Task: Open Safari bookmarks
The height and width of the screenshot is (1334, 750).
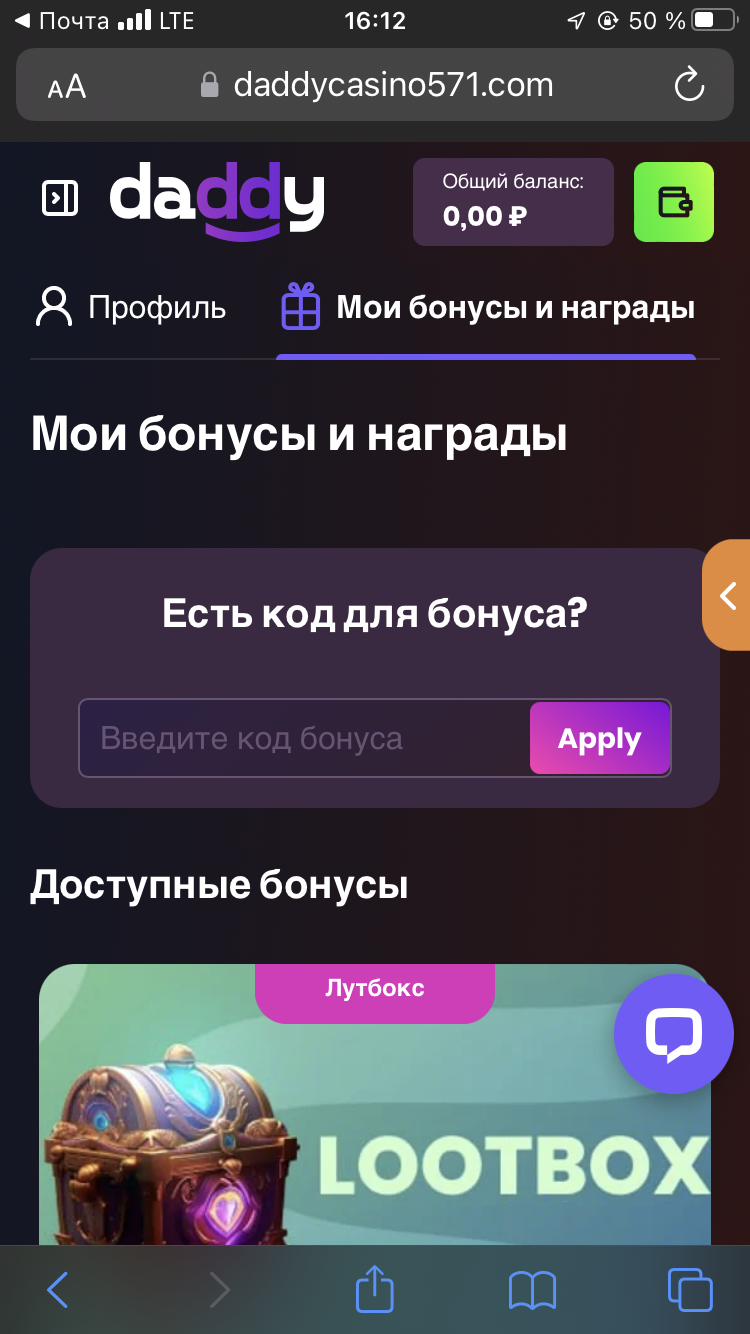Action: tap(532, 1290)
